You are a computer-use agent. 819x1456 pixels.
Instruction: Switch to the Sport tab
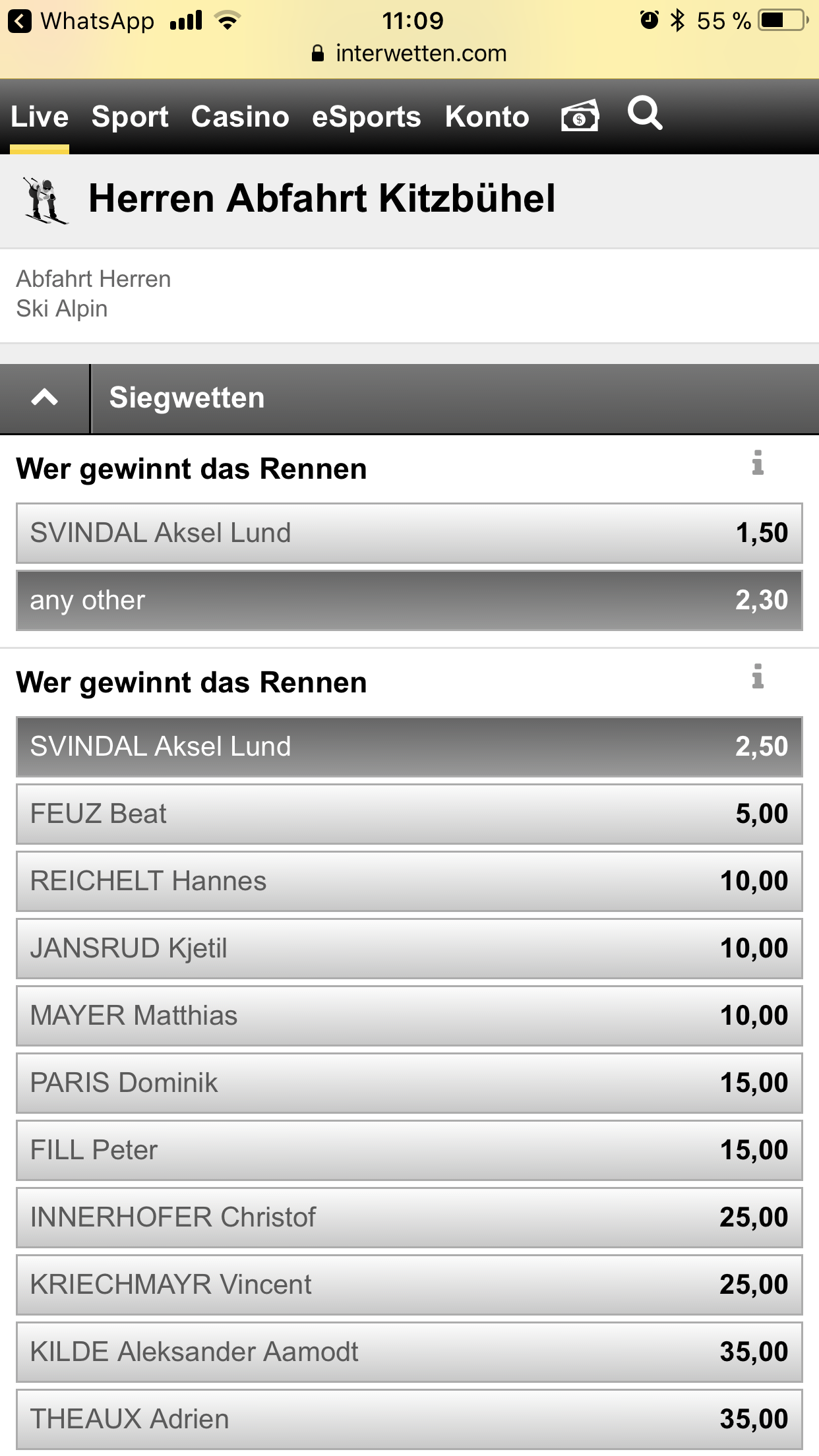[x=130, y=117]
